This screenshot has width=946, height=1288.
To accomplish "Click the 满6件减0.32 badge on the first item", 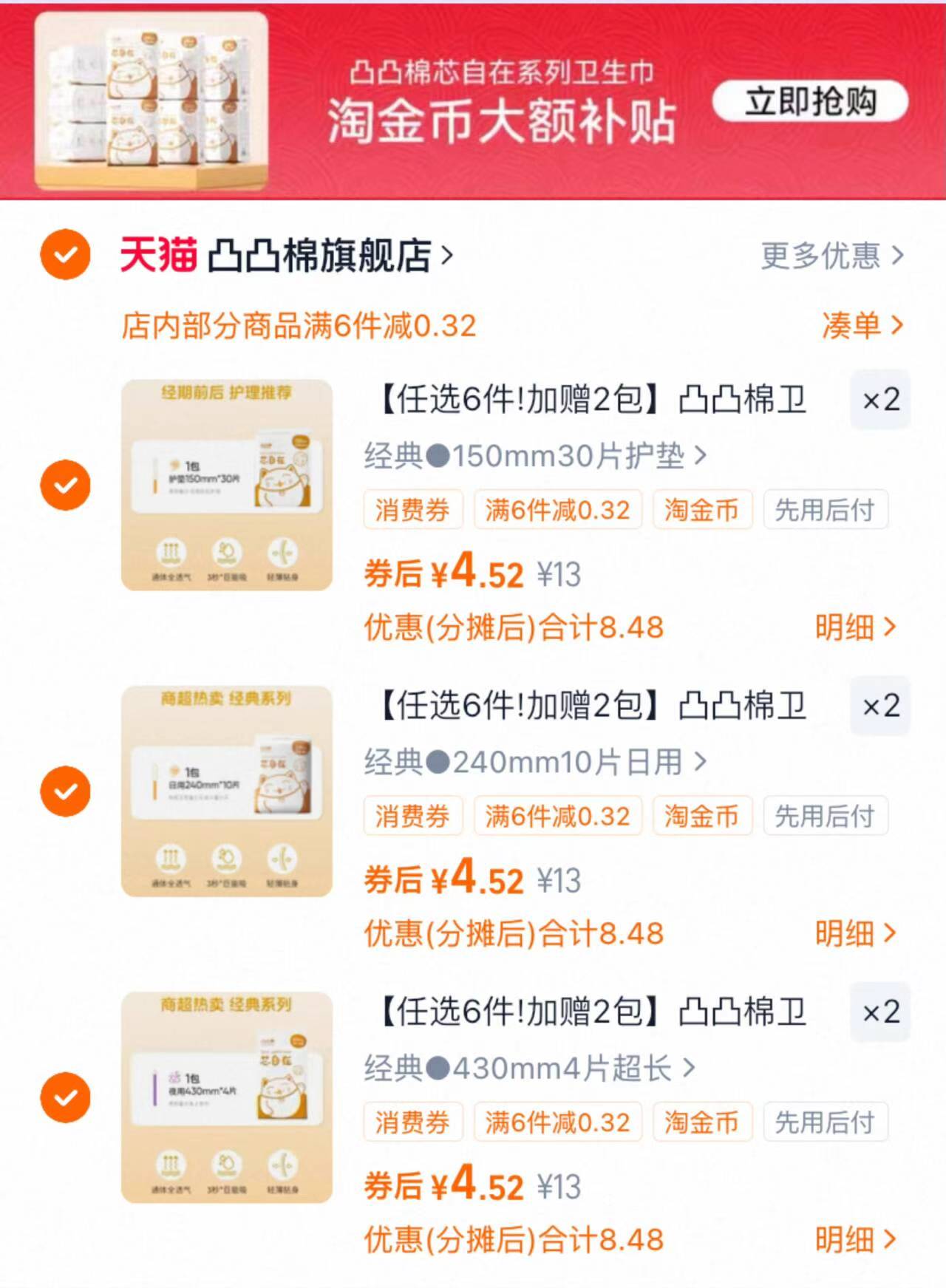I will pos(557,509).
